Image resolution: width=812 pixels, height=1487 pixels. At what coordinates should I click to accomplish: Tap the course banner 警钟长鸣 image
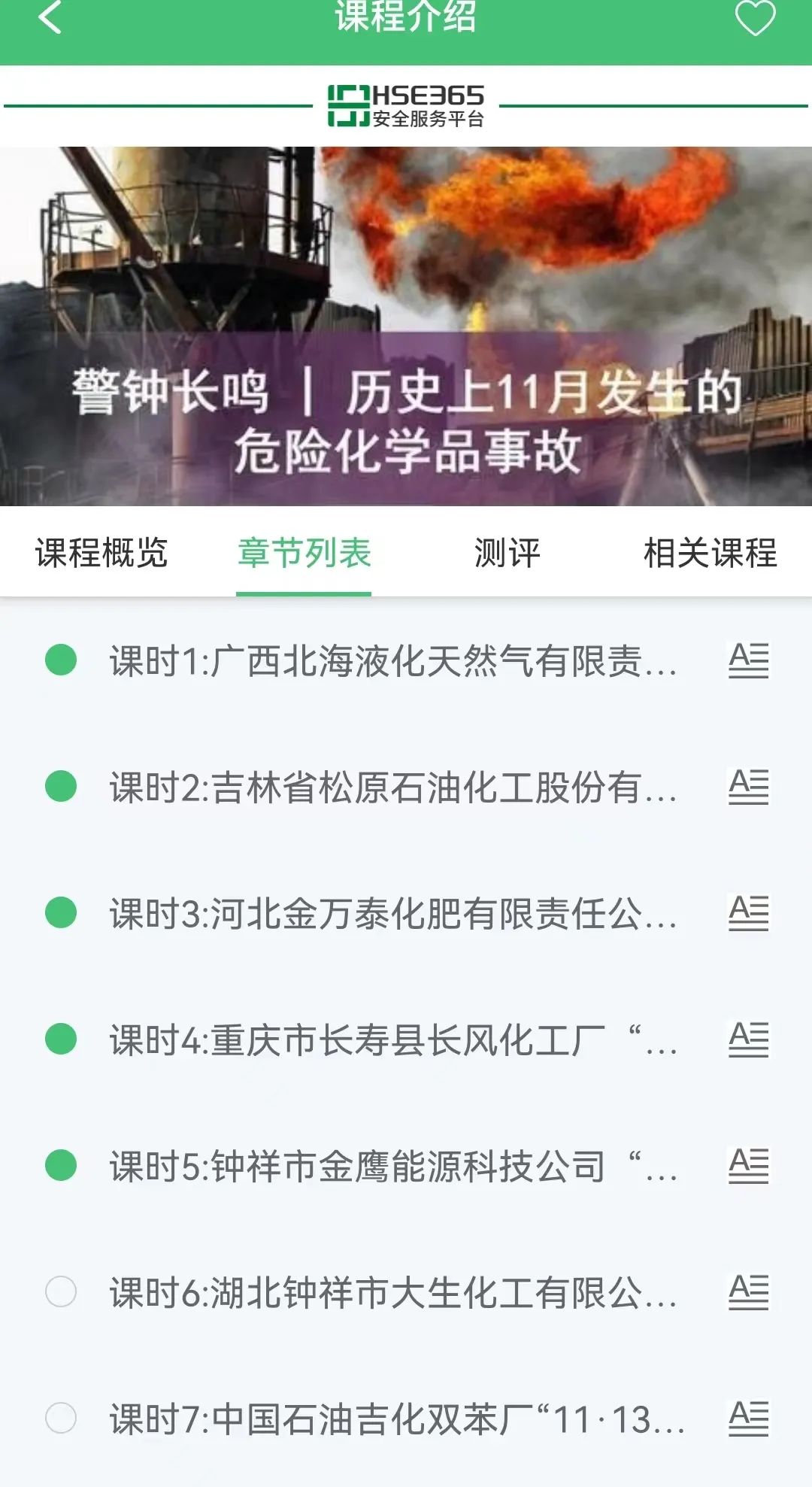406,323
